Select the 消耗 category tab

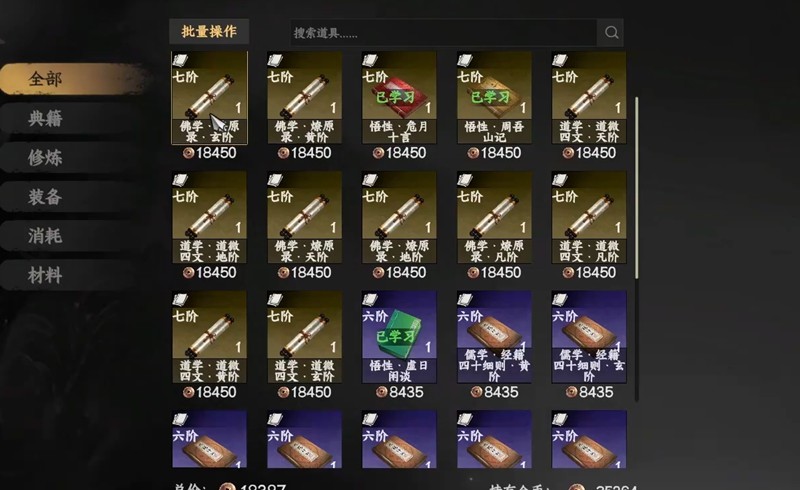pos(46,236)
